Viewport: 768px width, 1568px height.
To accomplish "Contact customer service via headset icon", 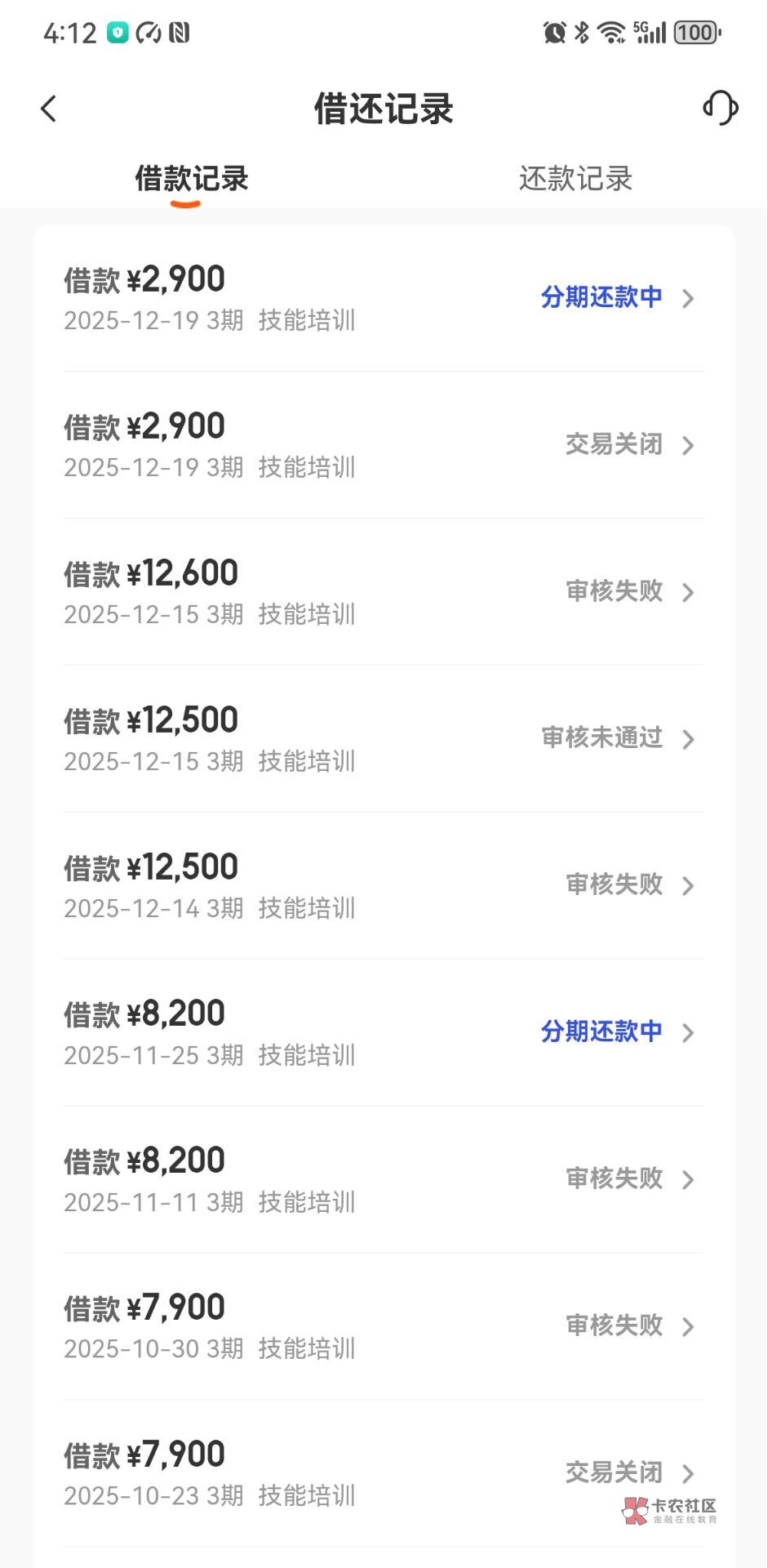I will click(720, 108).
